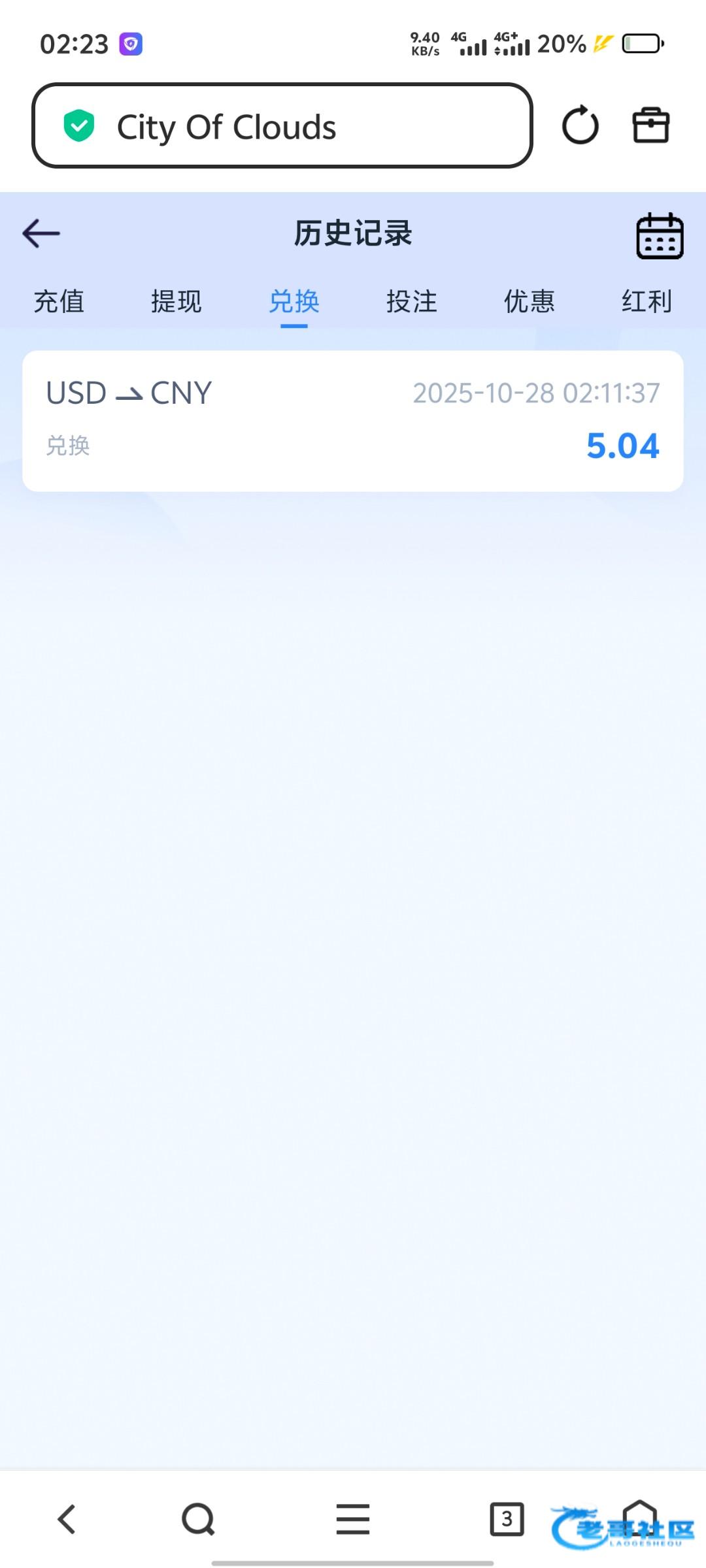Switch to the 充值 tab
Image resolution: width=706 pixels, height=1568 pixels.
pos(59,302)
